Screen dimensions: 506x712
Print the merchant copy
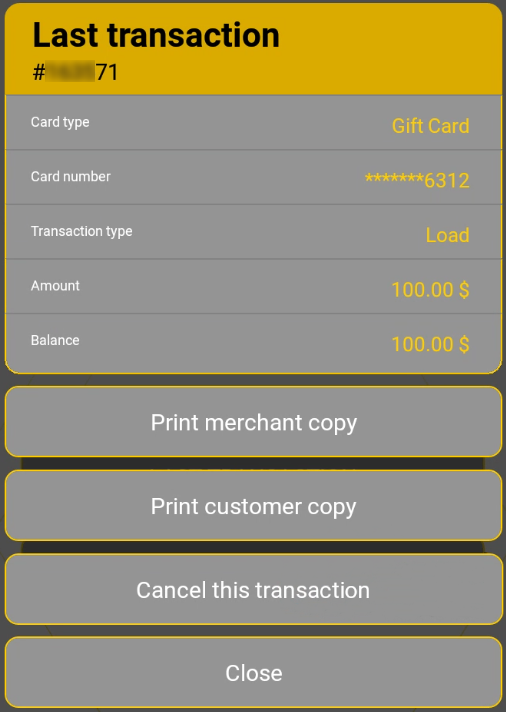pyautogui.click(x=253, y=422)
